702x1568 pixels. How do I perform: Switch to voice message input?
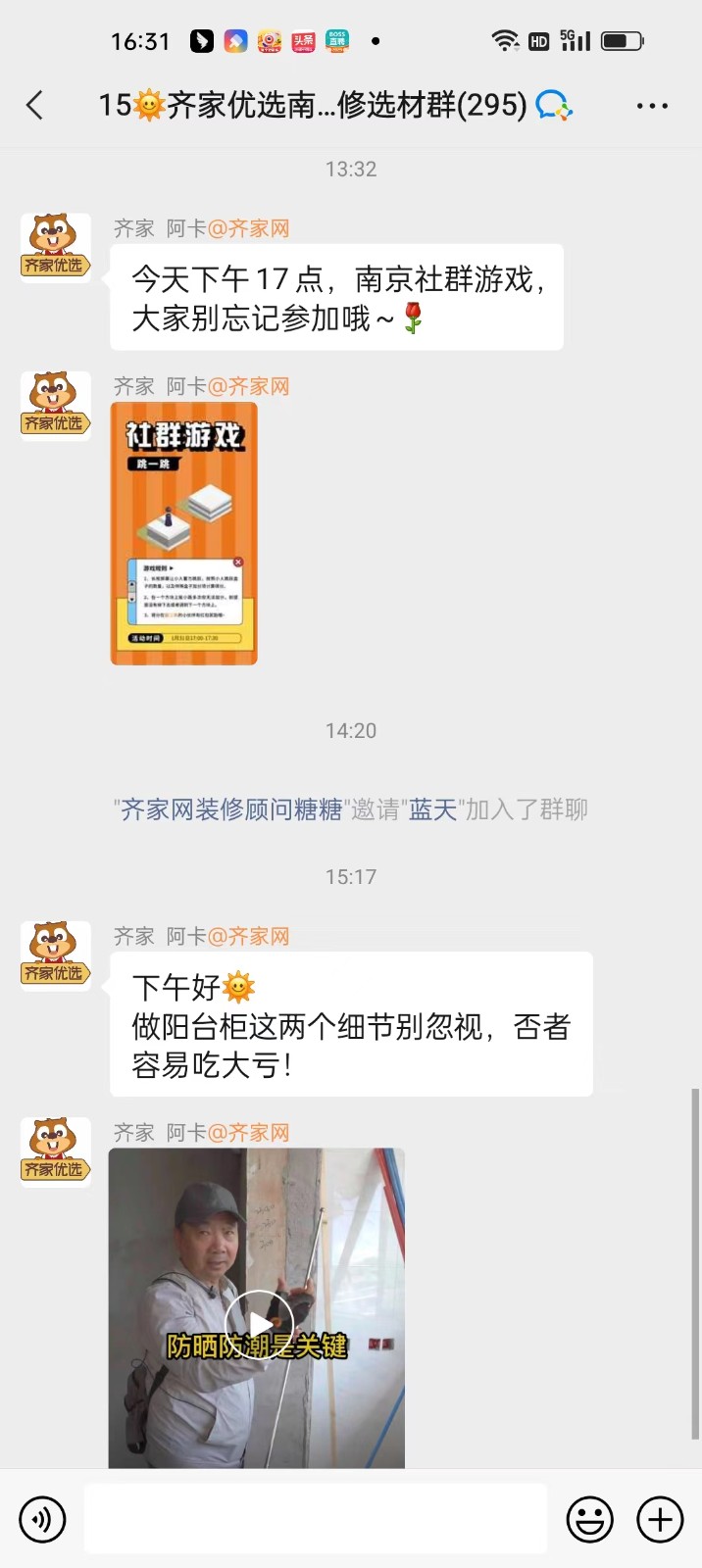point(42,1520)
